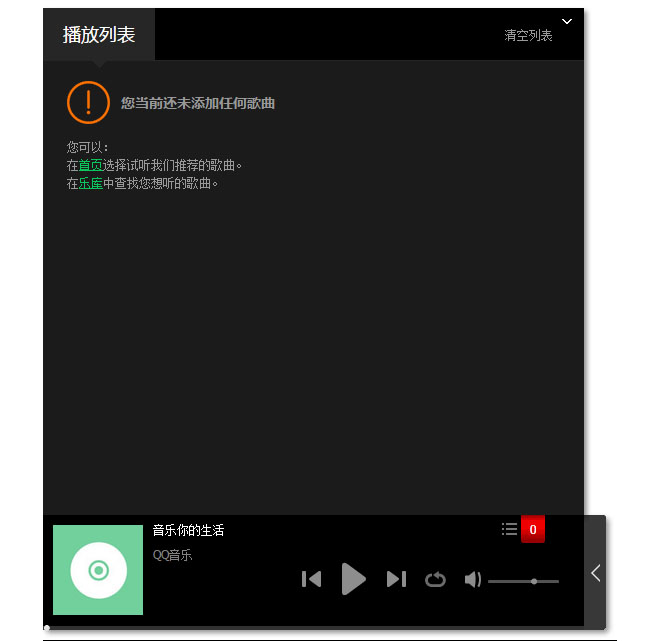Change the loop playback mode
Image resolution: width=650 pixels, height=641 pixels.
435,579
